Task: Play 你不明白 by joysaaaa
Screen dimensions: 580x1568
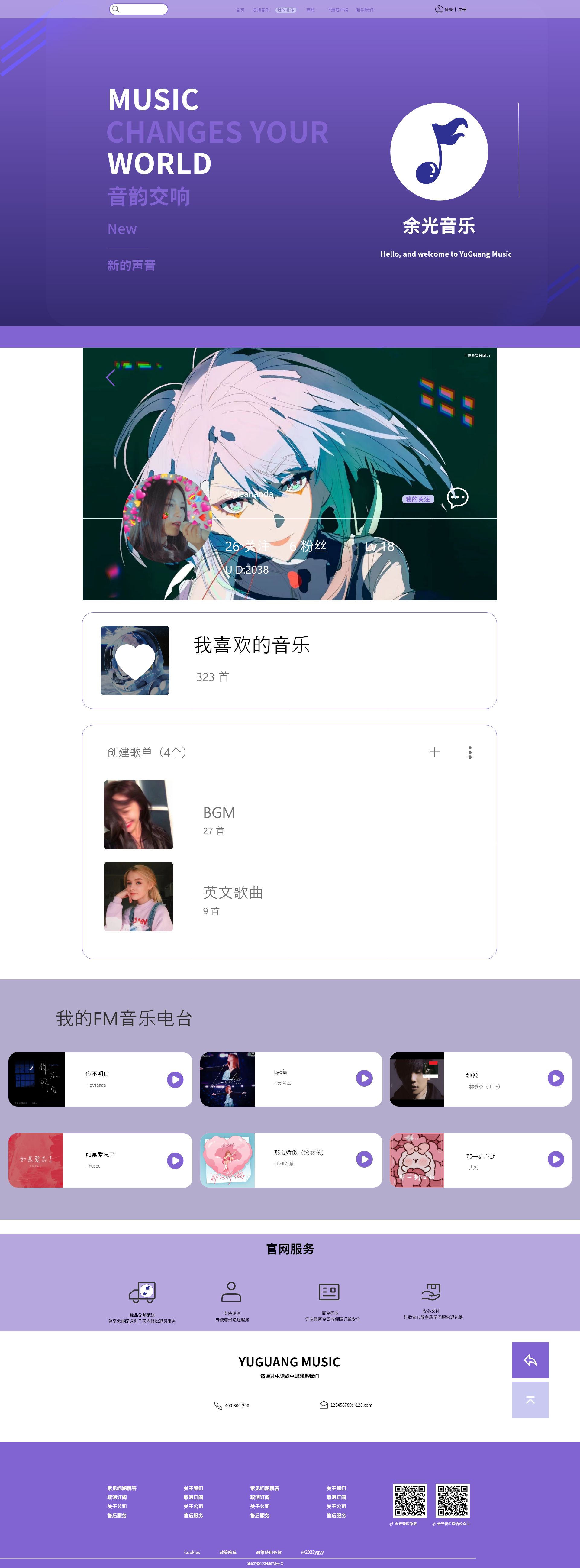Action: (175, 1079)
